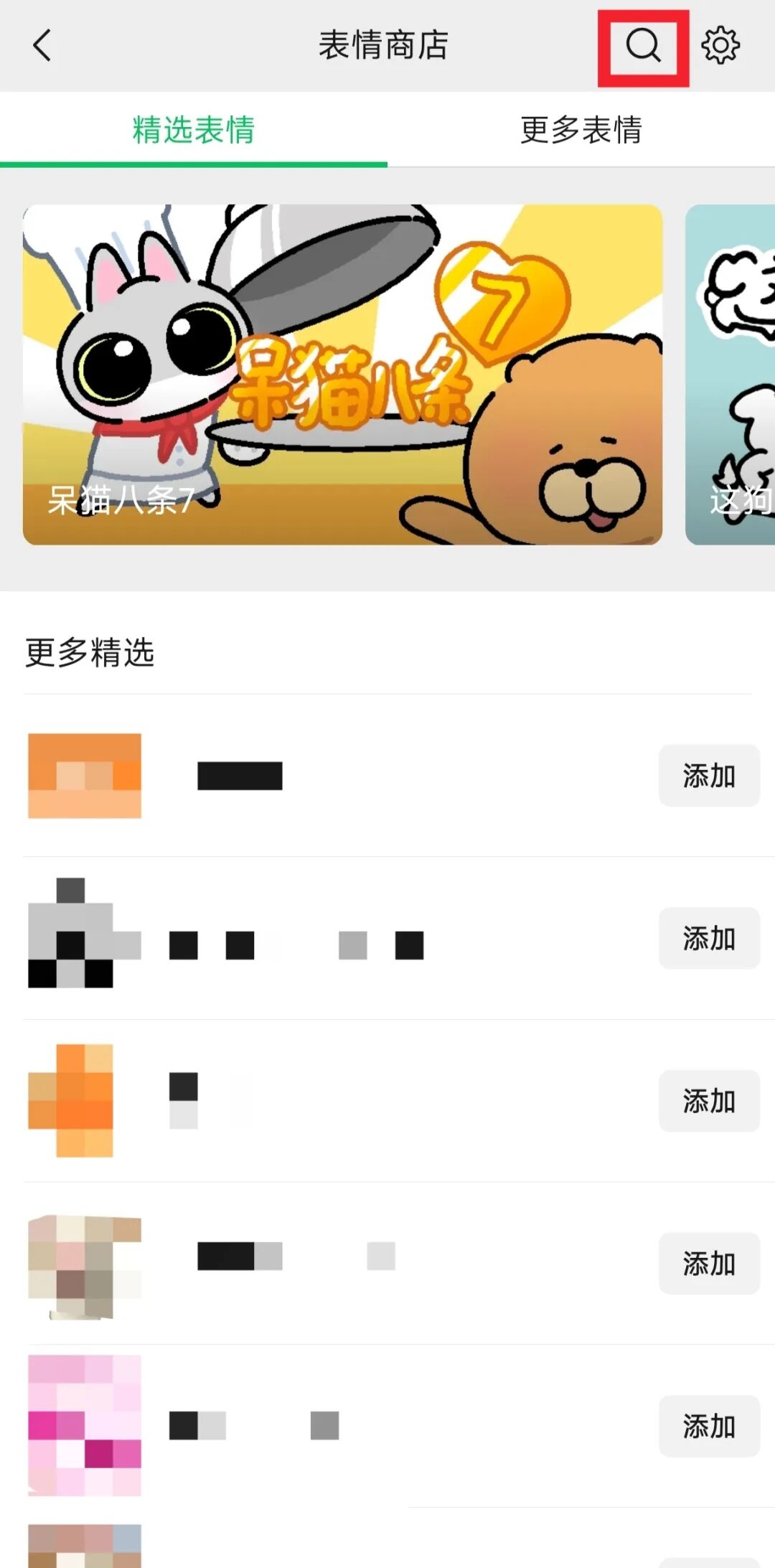Viewport: 775px width, 1568px height.
Task: Add the sticker pack with the gray-black thumbnail
Action: (708, 938)
